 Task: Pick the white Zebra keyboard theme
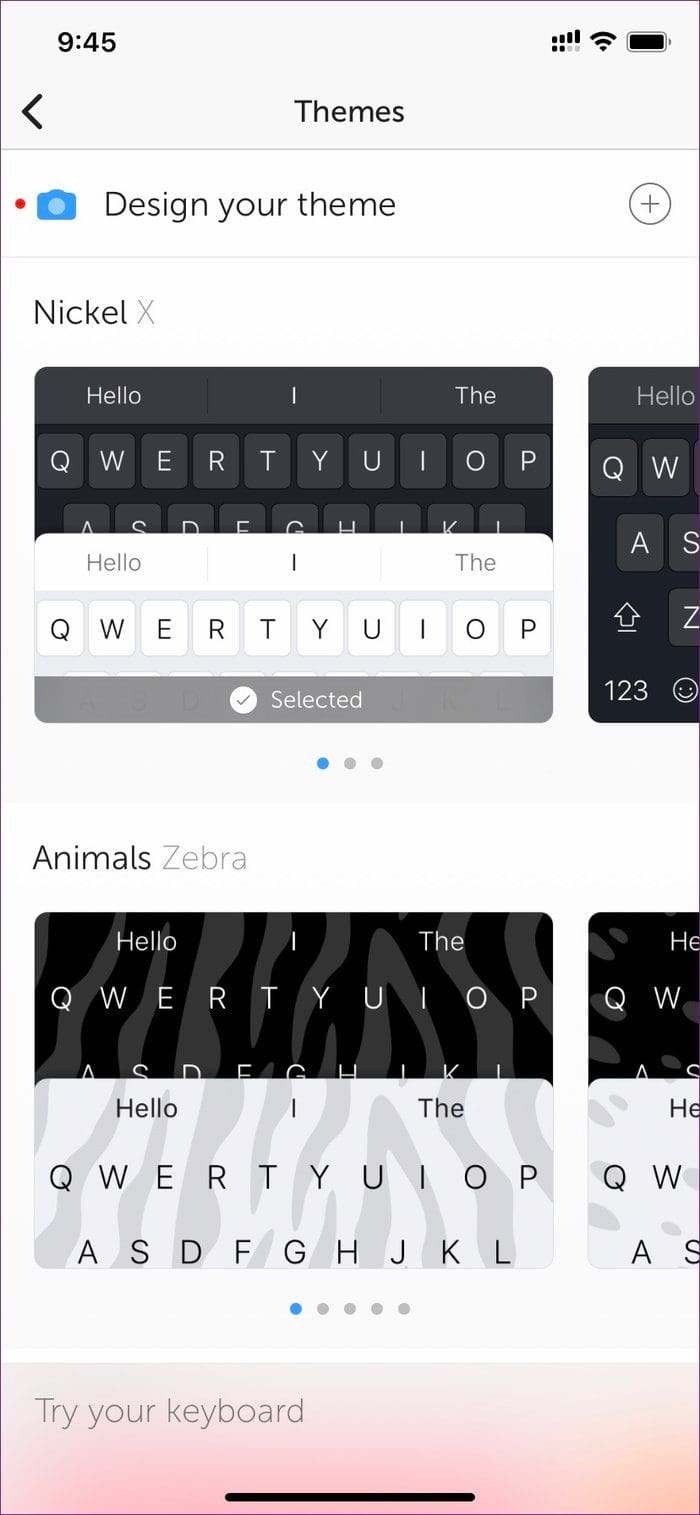coord(294,1173)
